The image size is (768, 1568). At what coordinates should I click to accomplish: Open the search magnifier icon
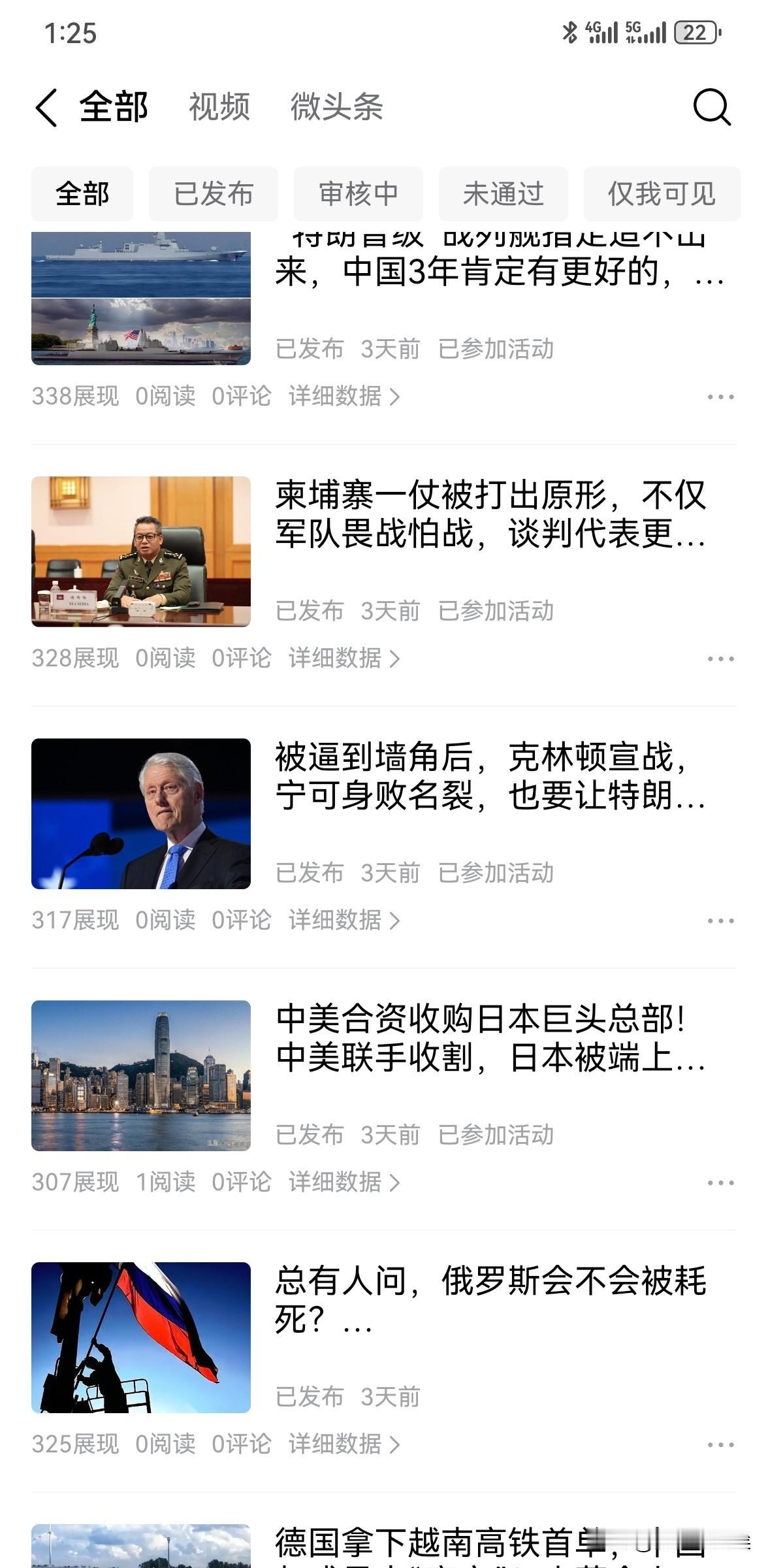click(x=711, y=107)
